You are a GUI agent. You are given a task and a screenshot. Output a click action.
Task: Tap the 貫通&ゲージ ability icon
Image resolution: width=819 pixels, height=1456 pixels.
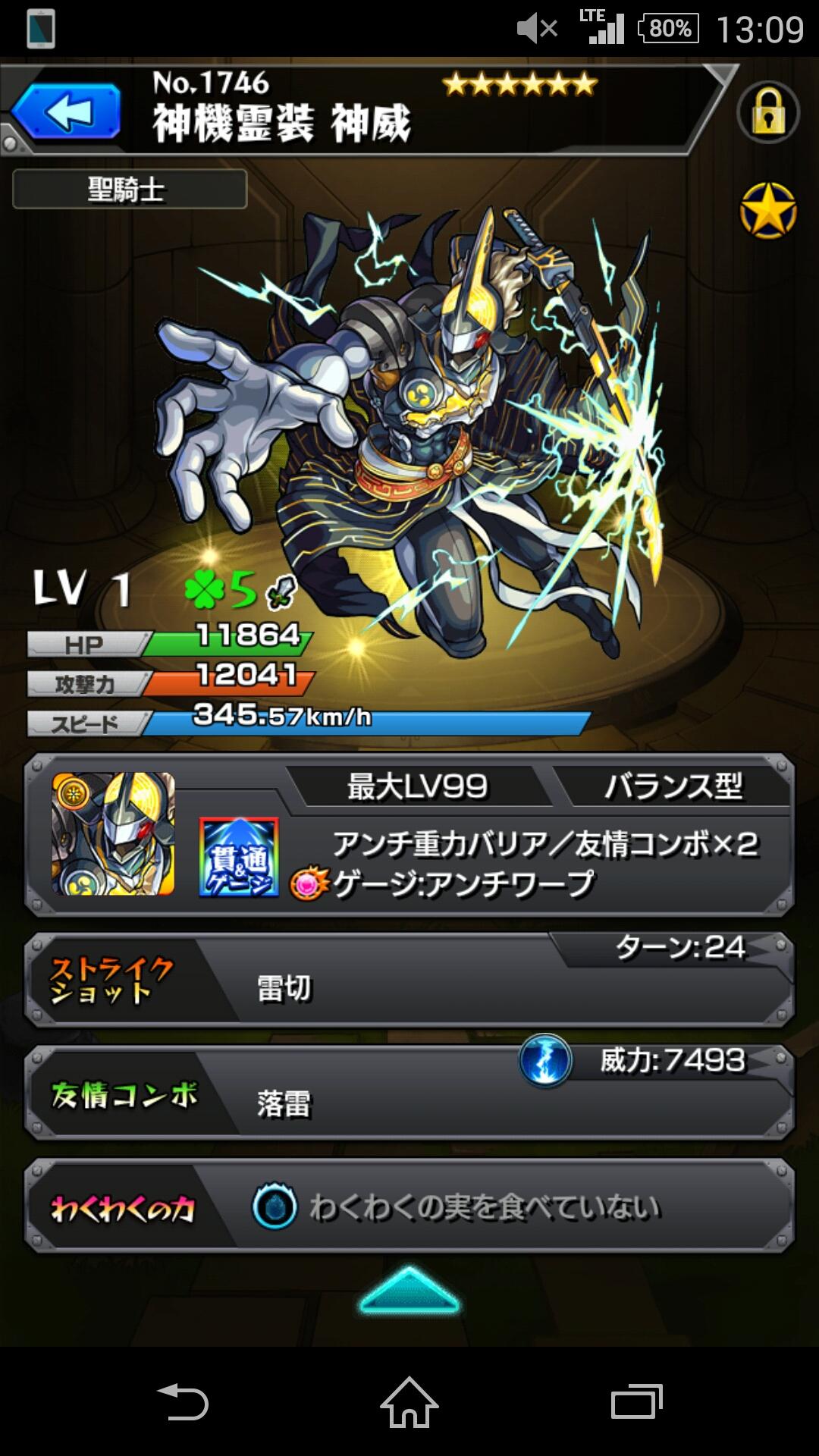click(x=238, y=858)
